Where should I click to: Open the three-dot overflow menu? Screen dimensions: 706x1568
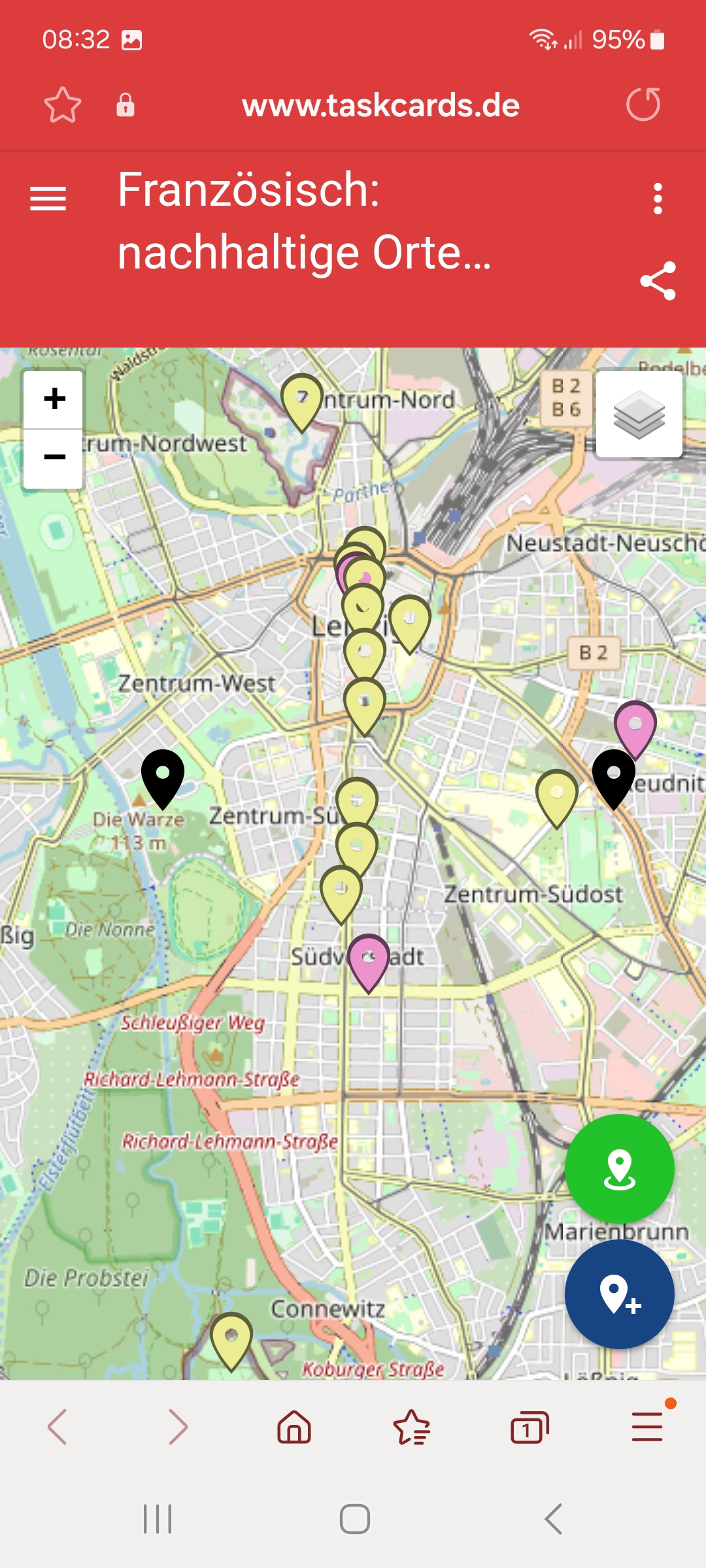coord(658,199)
